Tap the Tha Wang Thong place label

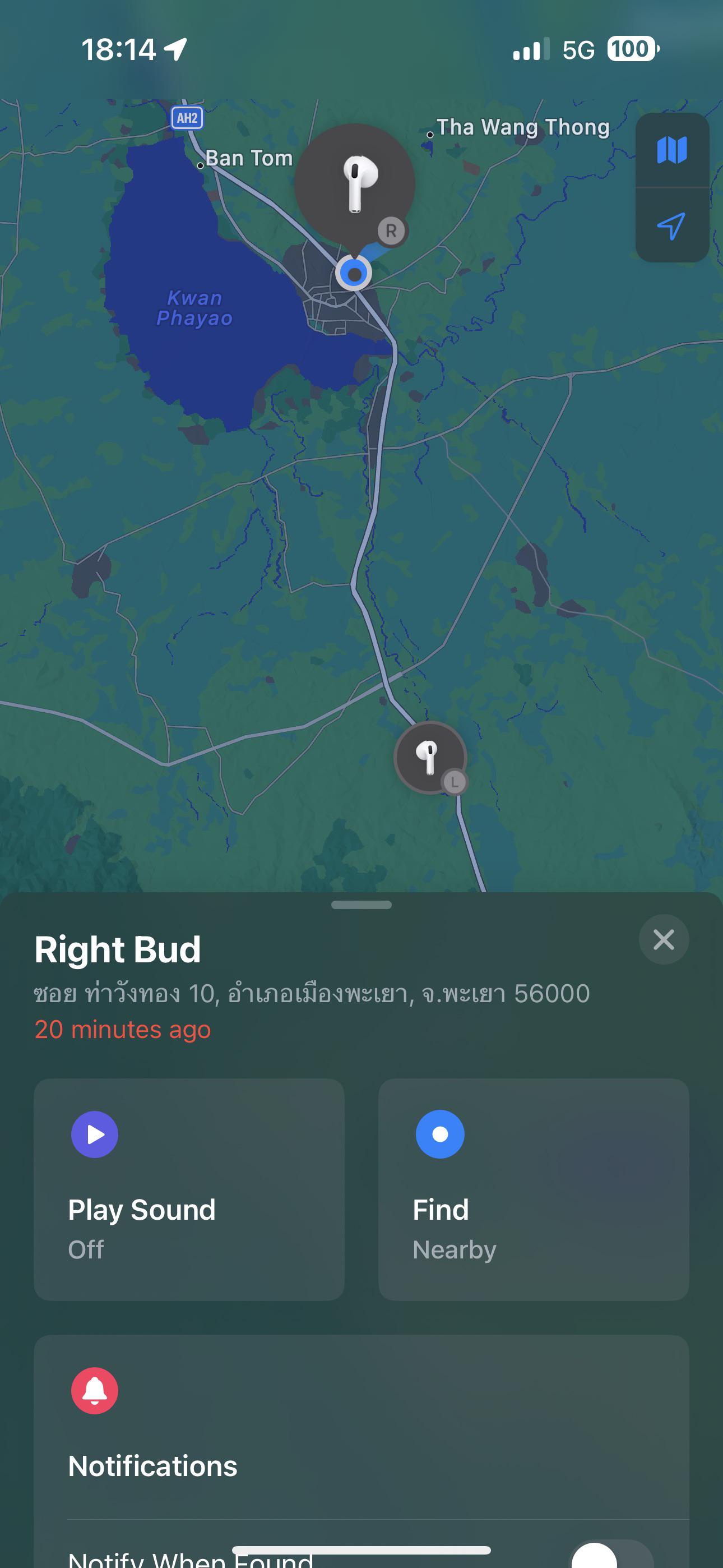[x=524, y=128]
